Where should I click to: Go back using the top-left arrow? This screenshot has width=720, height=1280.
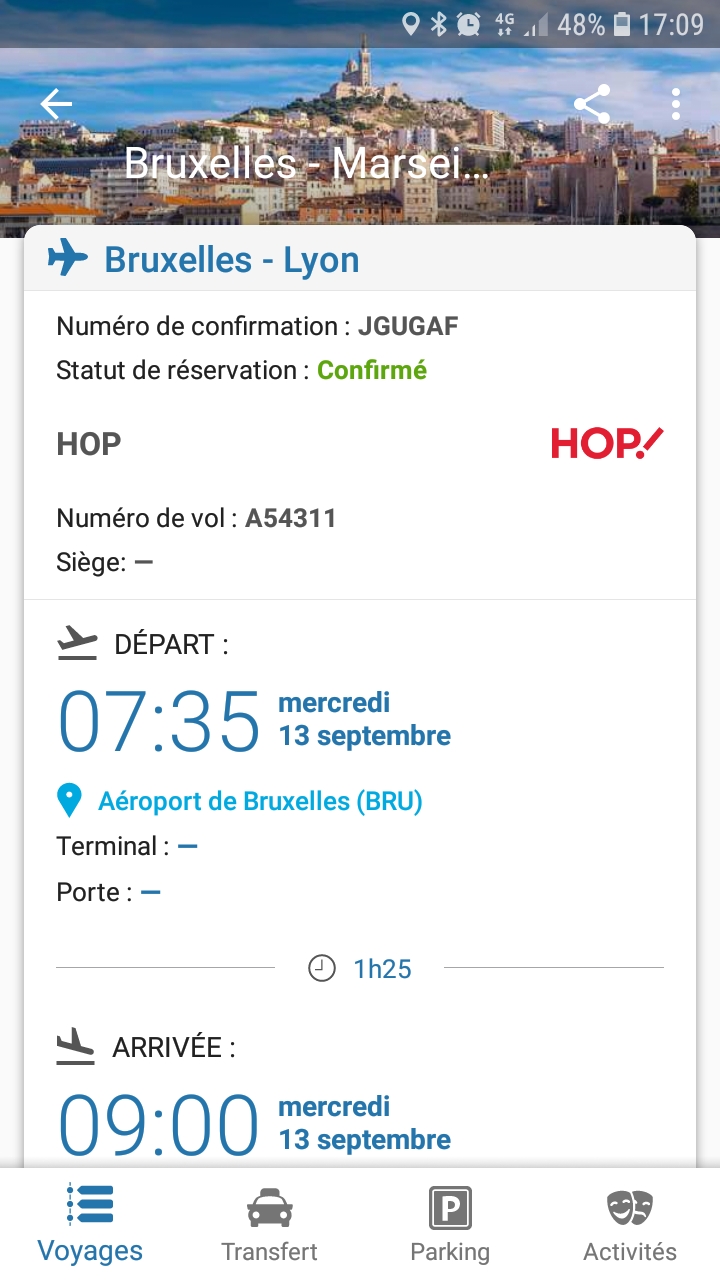(57, 104)
